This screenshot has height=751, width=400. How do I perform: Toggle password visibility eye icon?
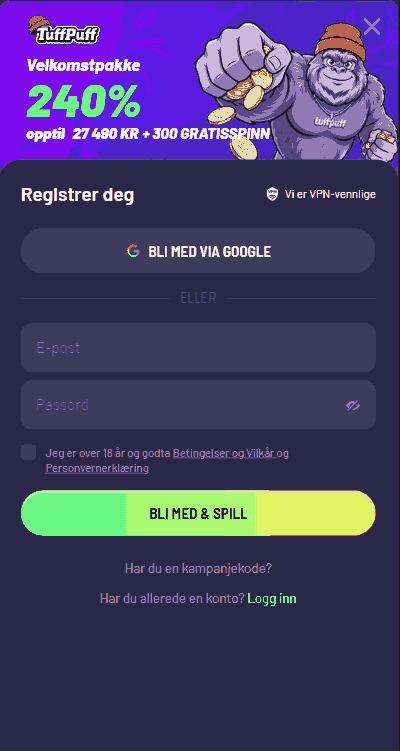[x=353, y=406]
